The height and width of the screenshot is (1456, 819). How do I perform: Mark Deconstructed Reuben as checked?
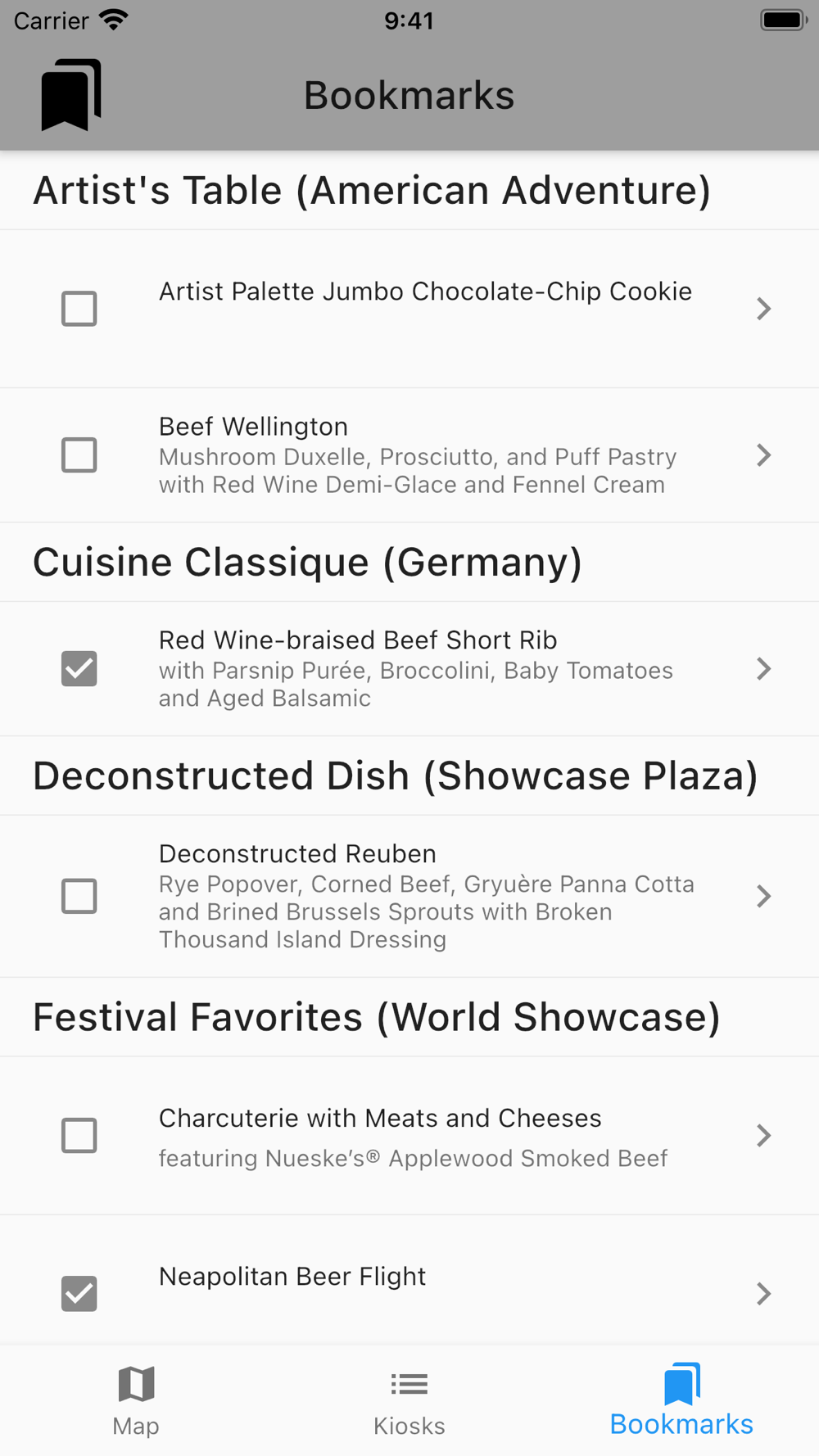(79, 896)
